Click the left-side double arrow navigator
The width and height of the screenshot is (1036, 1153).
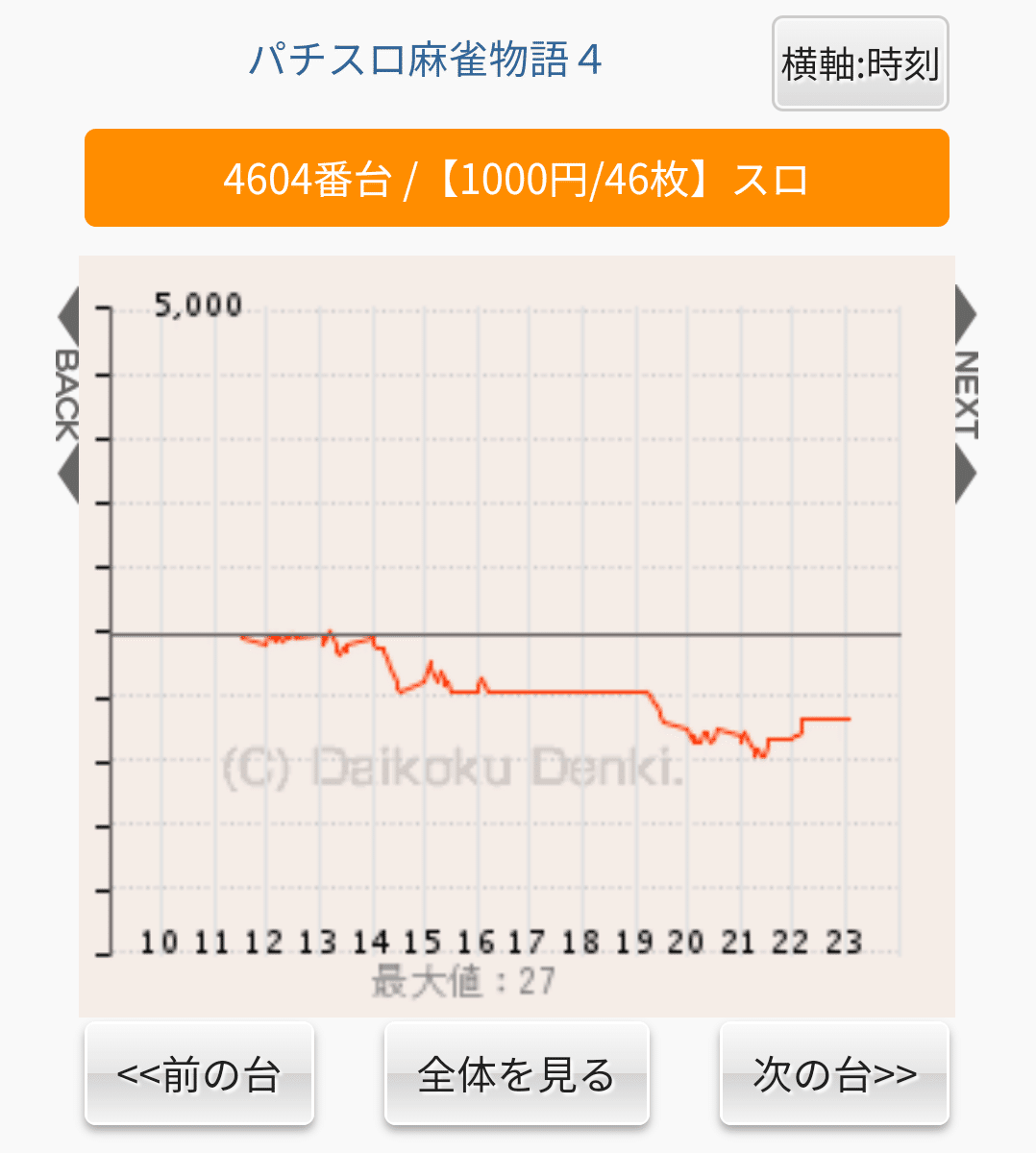[x=68, y=394]
